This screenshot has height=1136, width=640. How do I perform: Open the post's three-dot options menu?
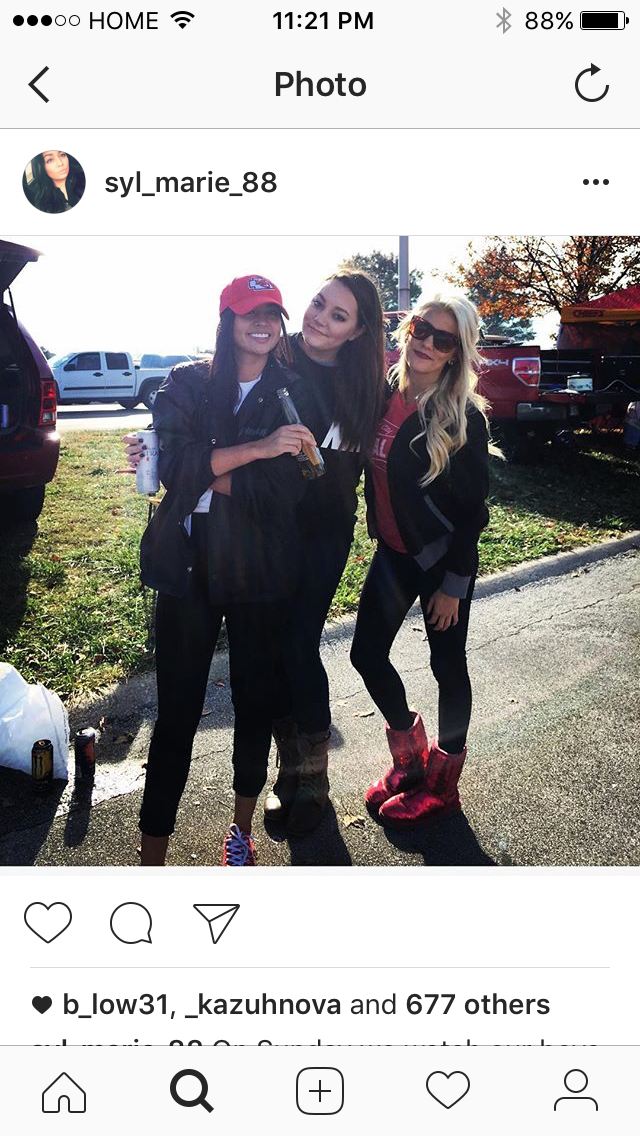(596, 182)
